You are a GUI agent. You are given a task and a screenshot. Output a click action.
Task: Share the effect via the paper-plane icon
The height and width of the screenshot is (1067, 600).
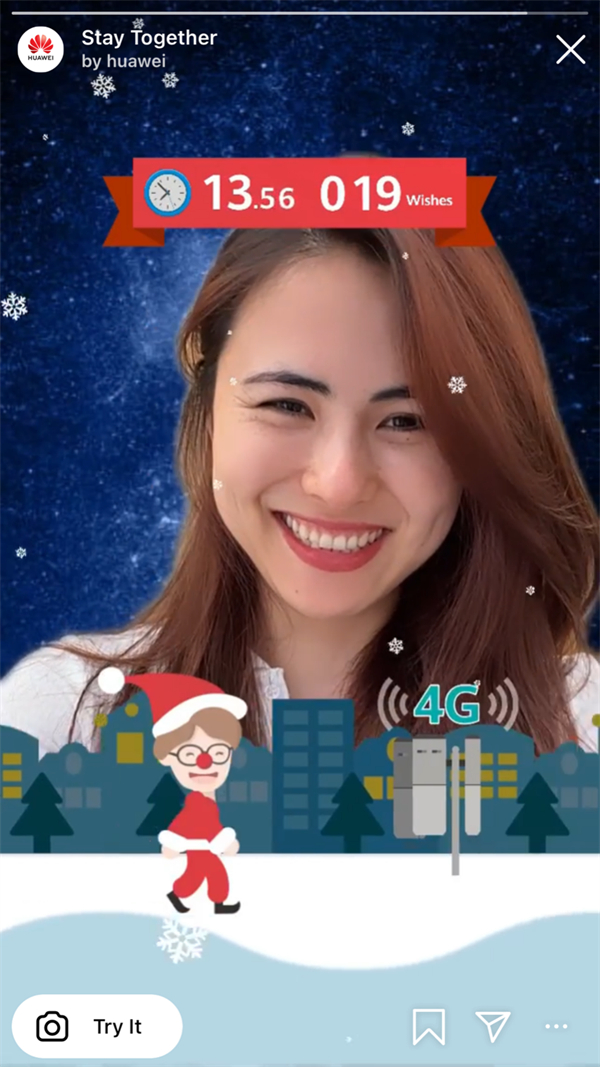[493, 1026]
